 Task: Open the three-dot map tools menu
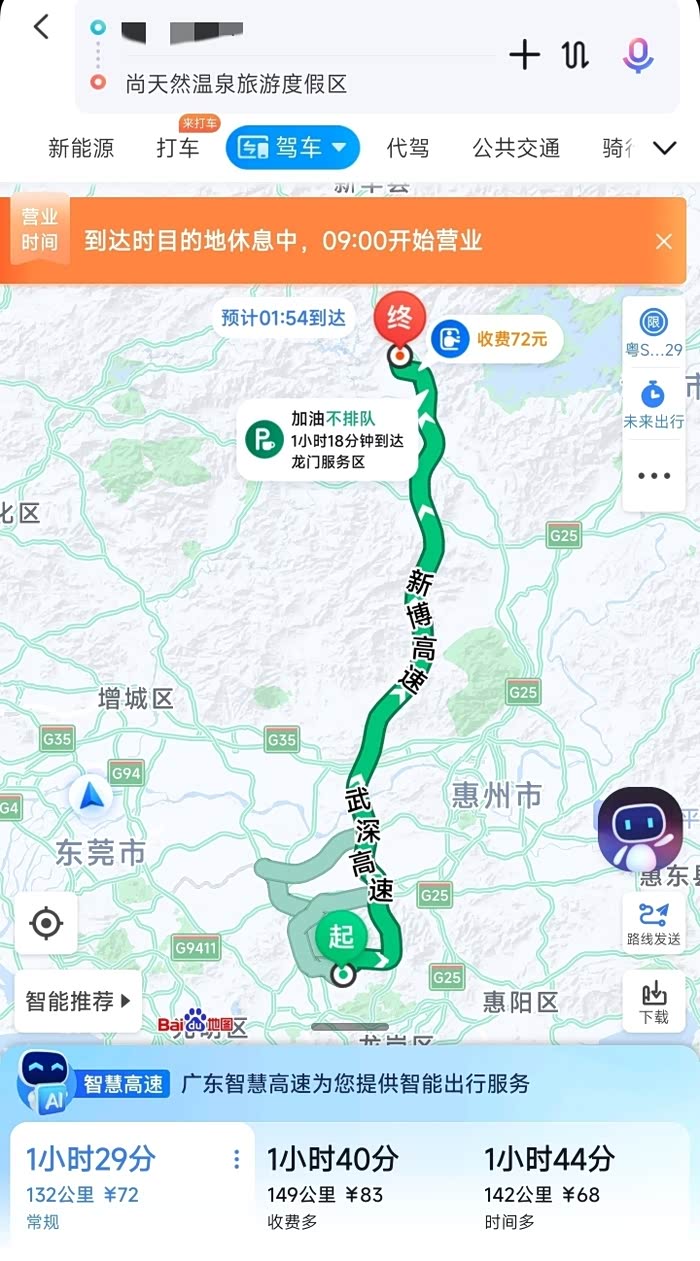(654, 475)
